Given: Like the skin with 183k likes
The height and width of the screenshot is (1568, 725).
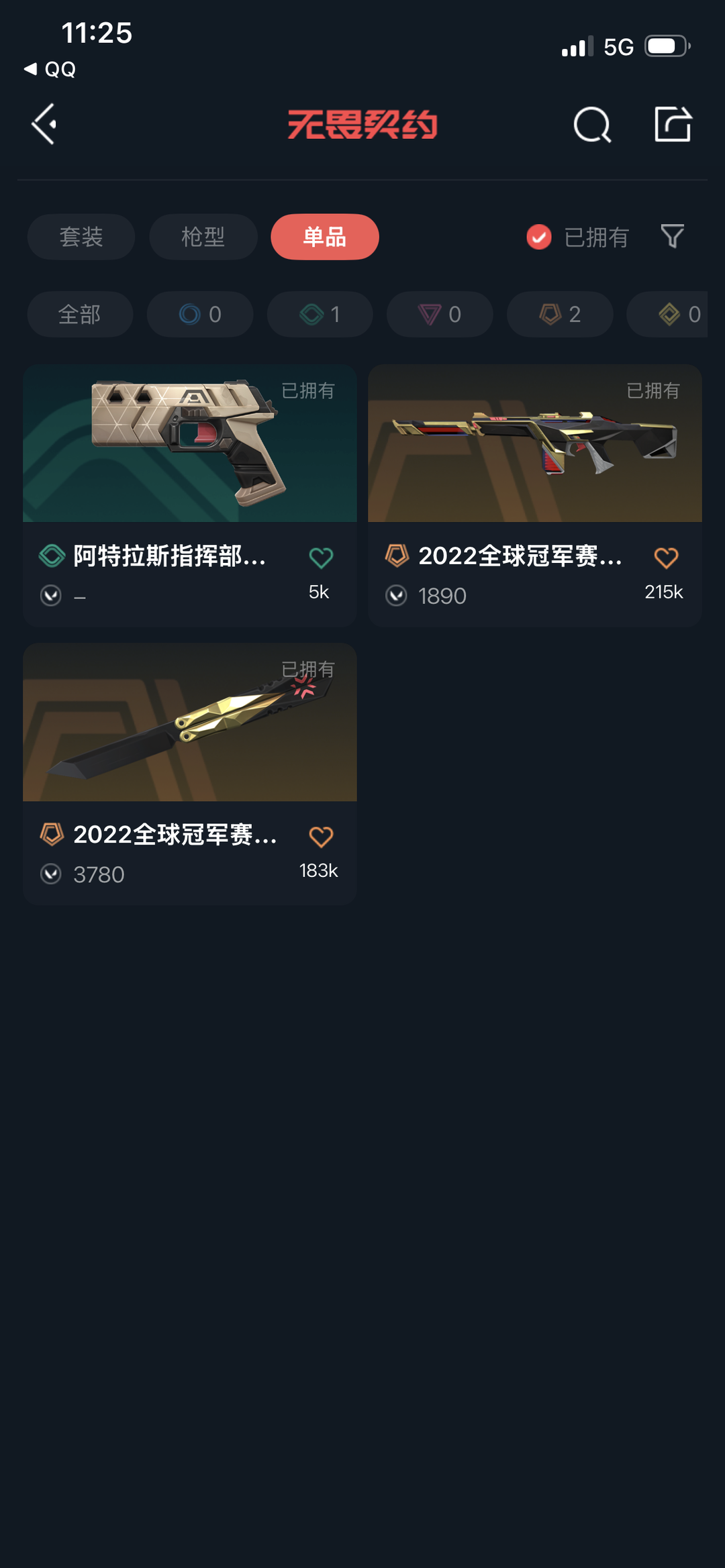Looking at the screenshot, I should point(321,837).
